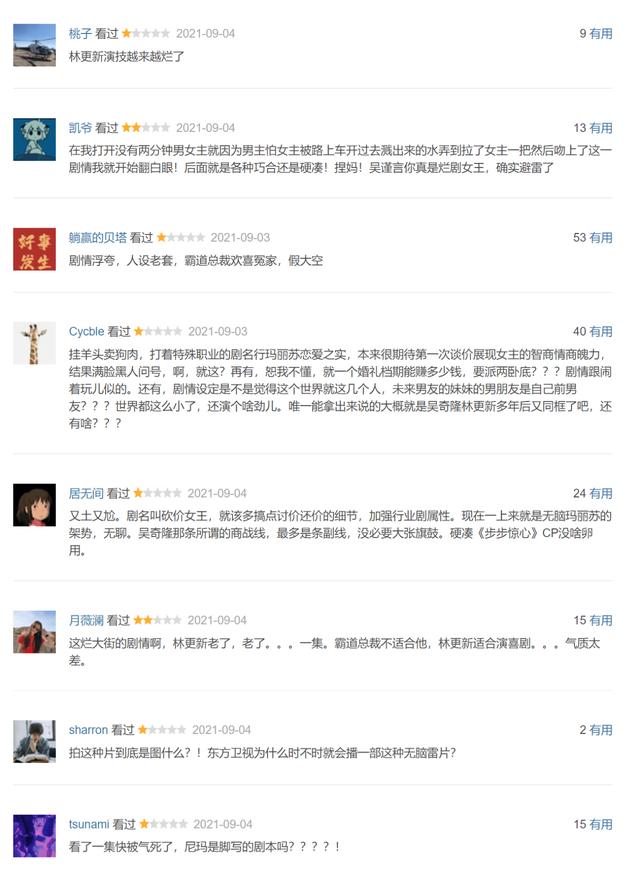
Task: Open 凯爷's profile from username
Action: click(80, 128)
